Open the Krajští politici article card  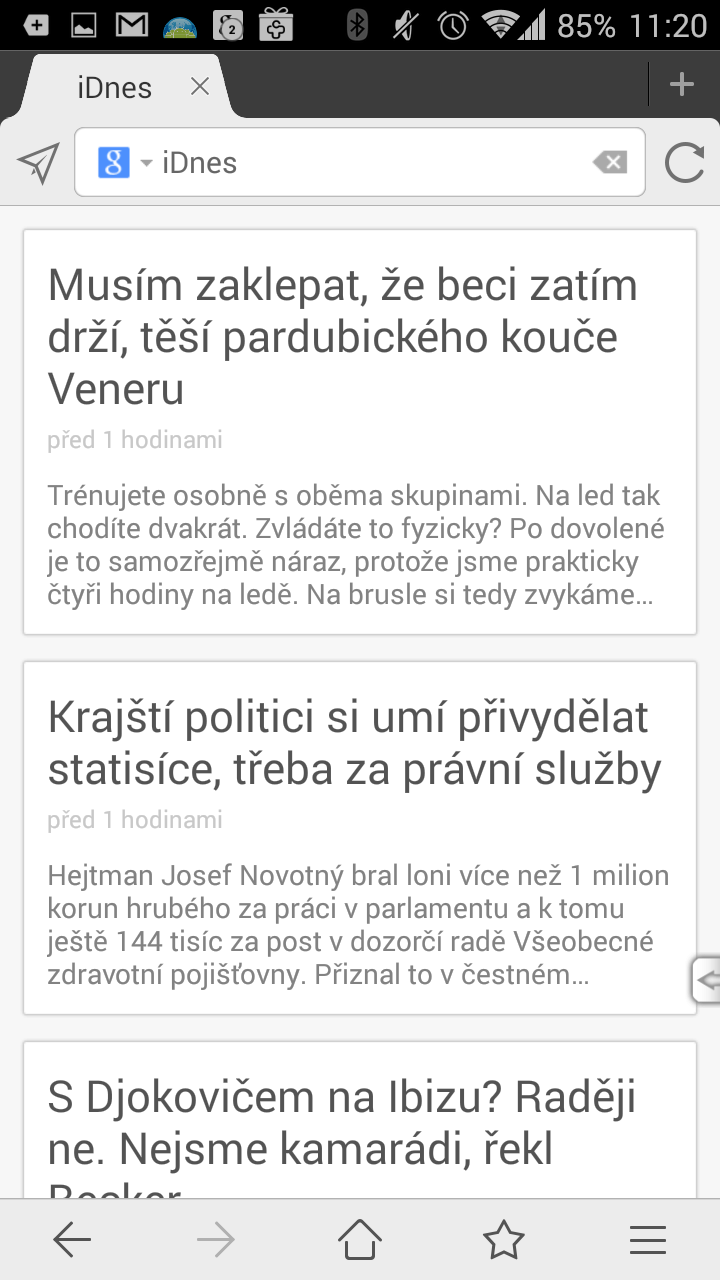(360, 838)
